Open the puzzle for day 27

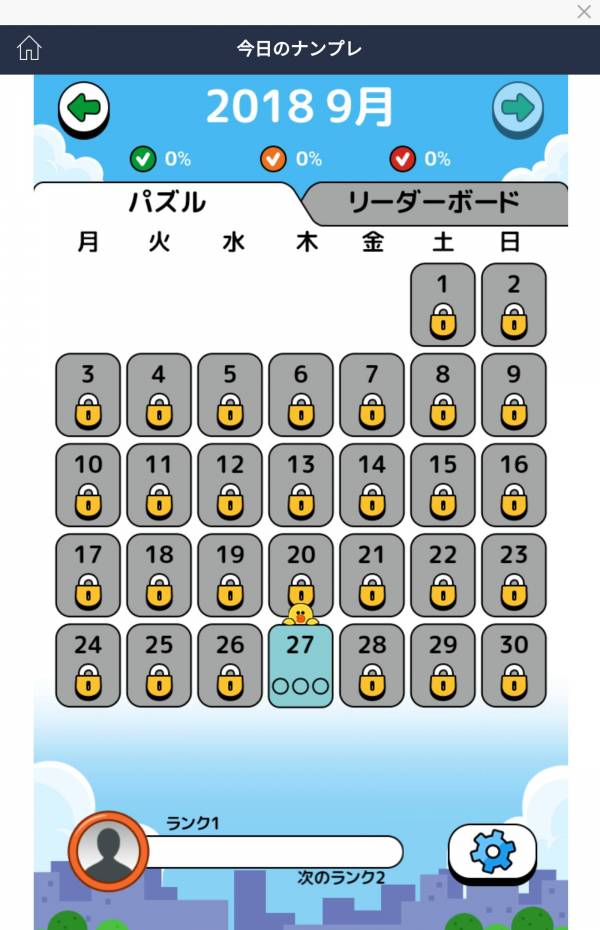(301, 666)
